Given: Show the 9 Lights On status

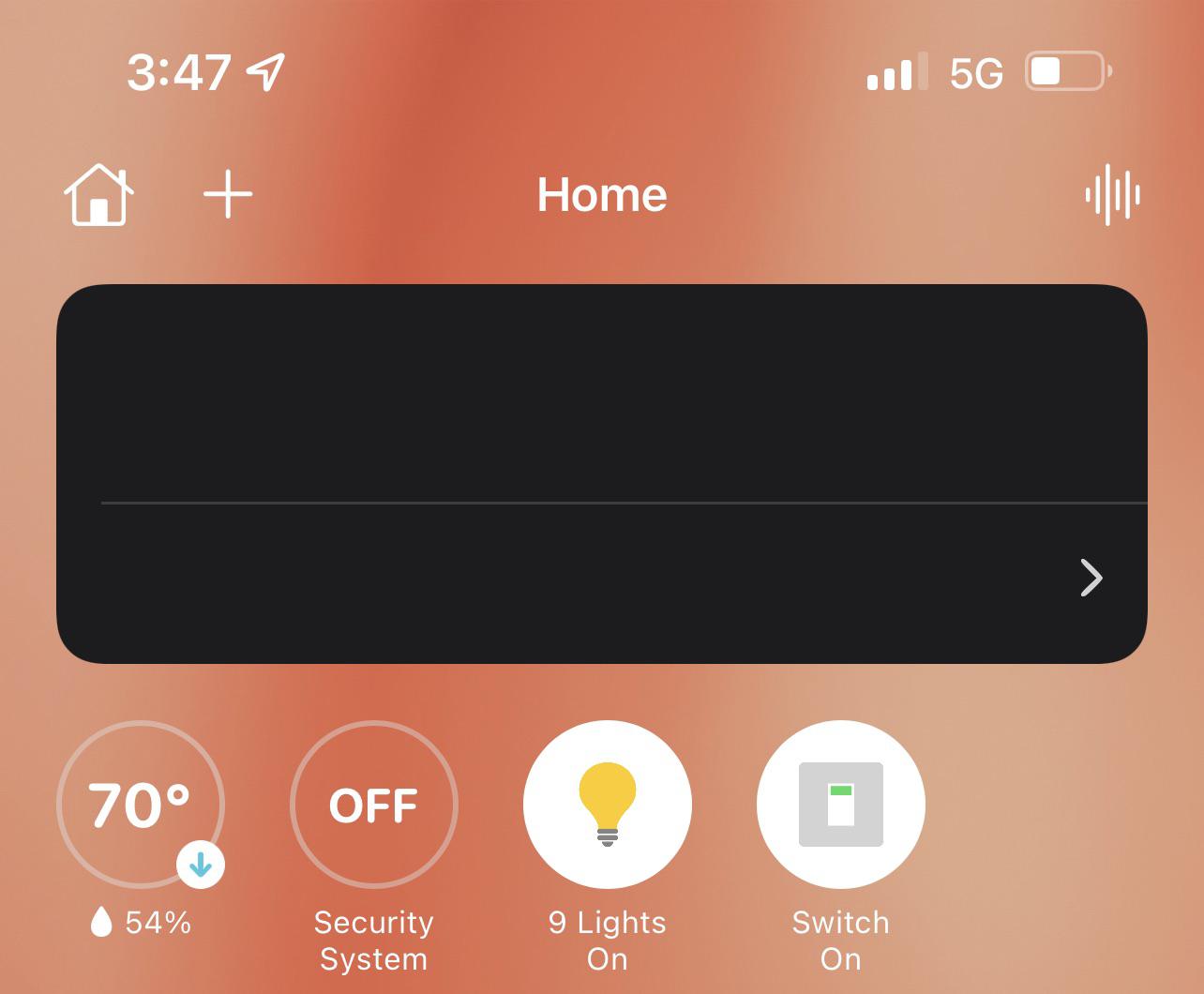Looking at the screenshot, I should pyautogui.click(x=607, y=805).
